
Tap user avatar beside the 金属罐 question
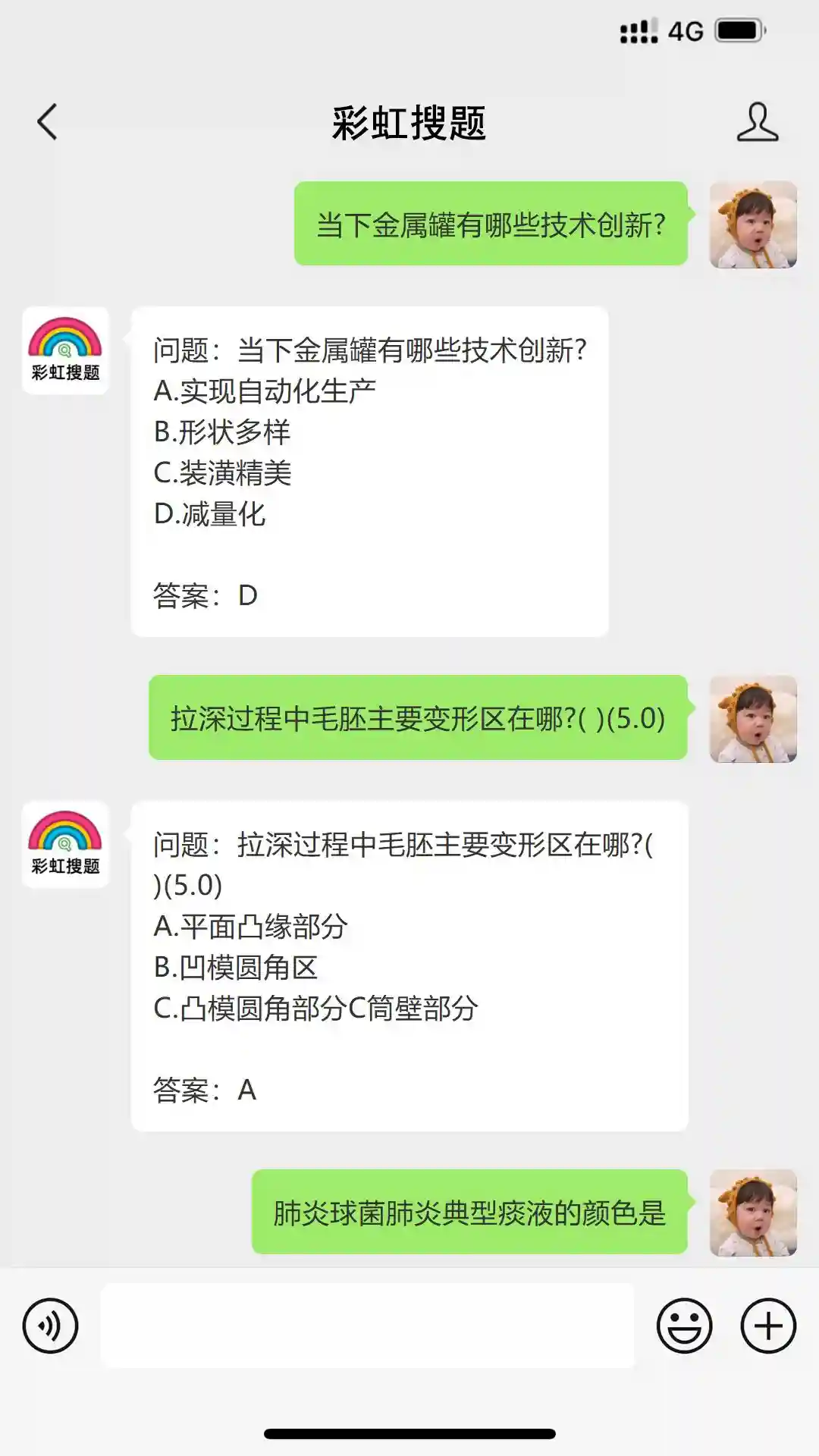(752, 224)
